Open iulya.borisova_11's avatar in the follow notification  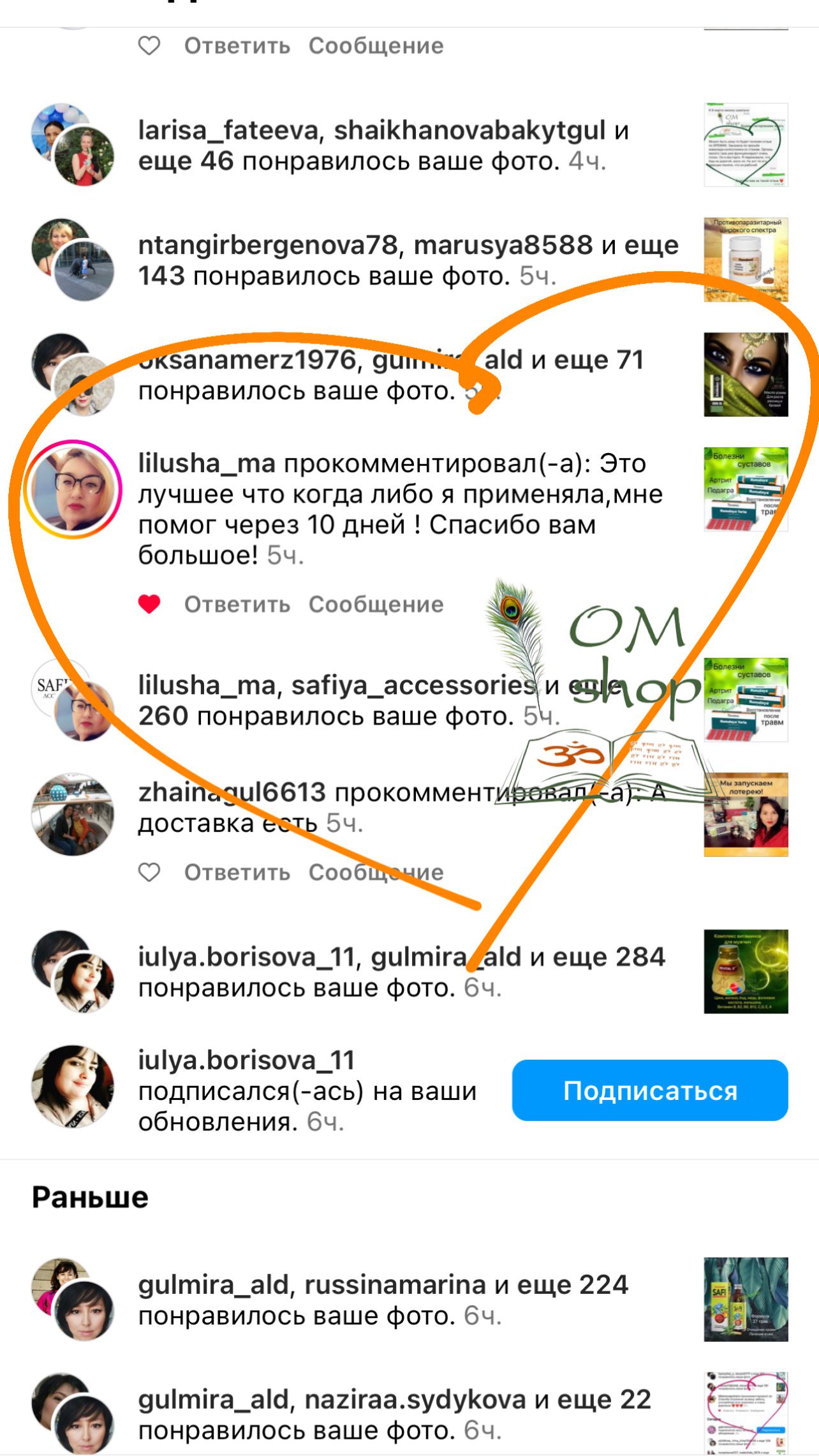tap(73, 1086)
